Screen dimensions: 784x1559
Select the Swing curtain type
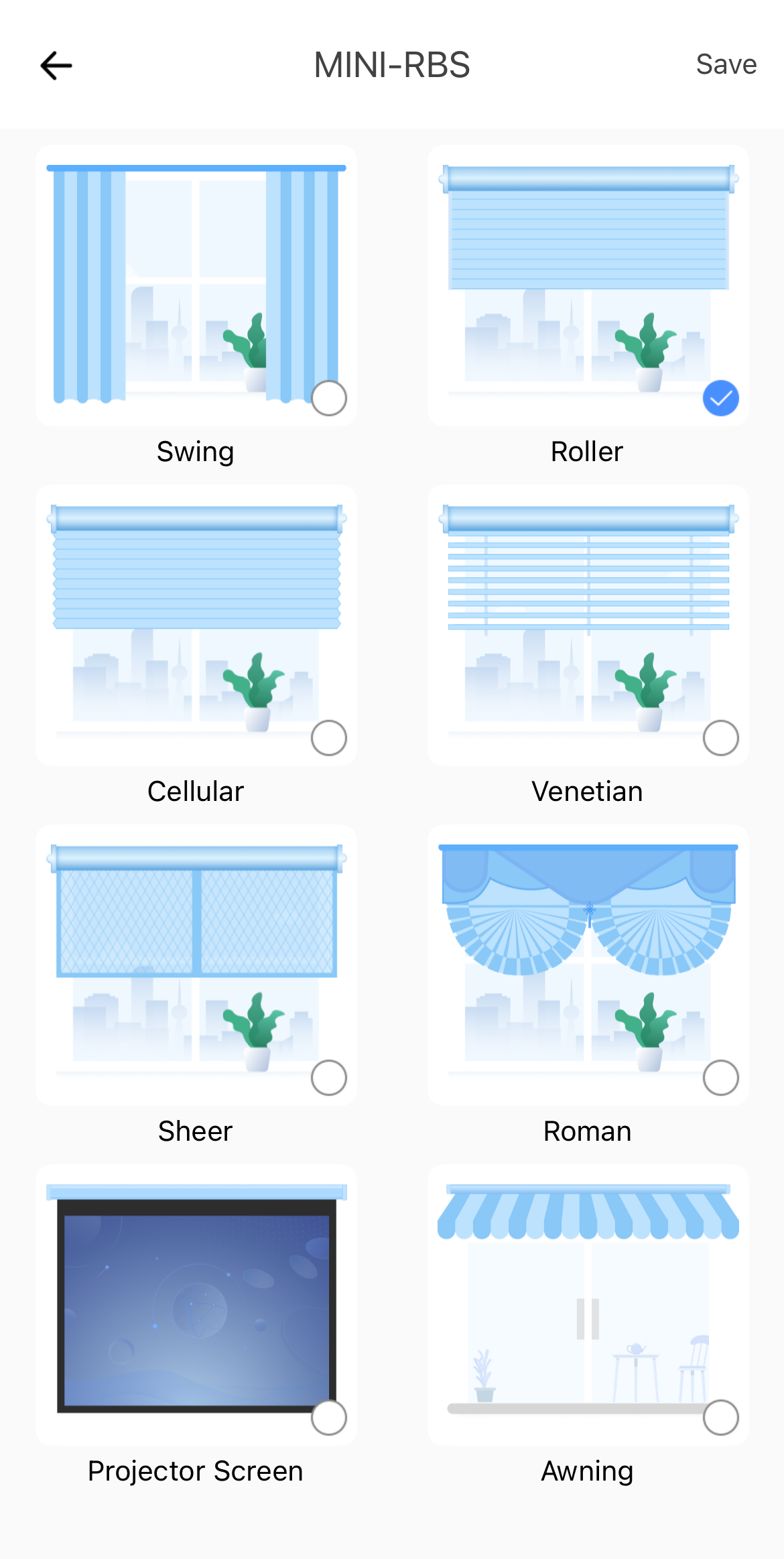pyautogui.click(x=196, y=286)
